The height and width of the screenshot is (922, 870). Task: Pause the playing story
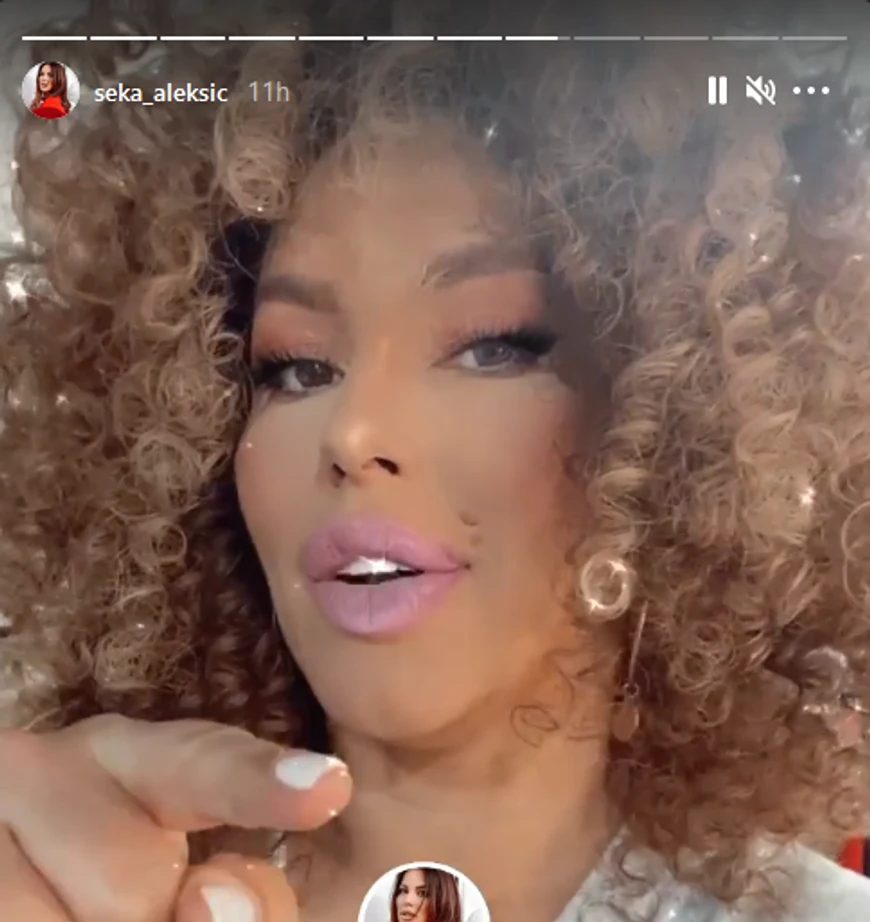(x=717, y=91)
